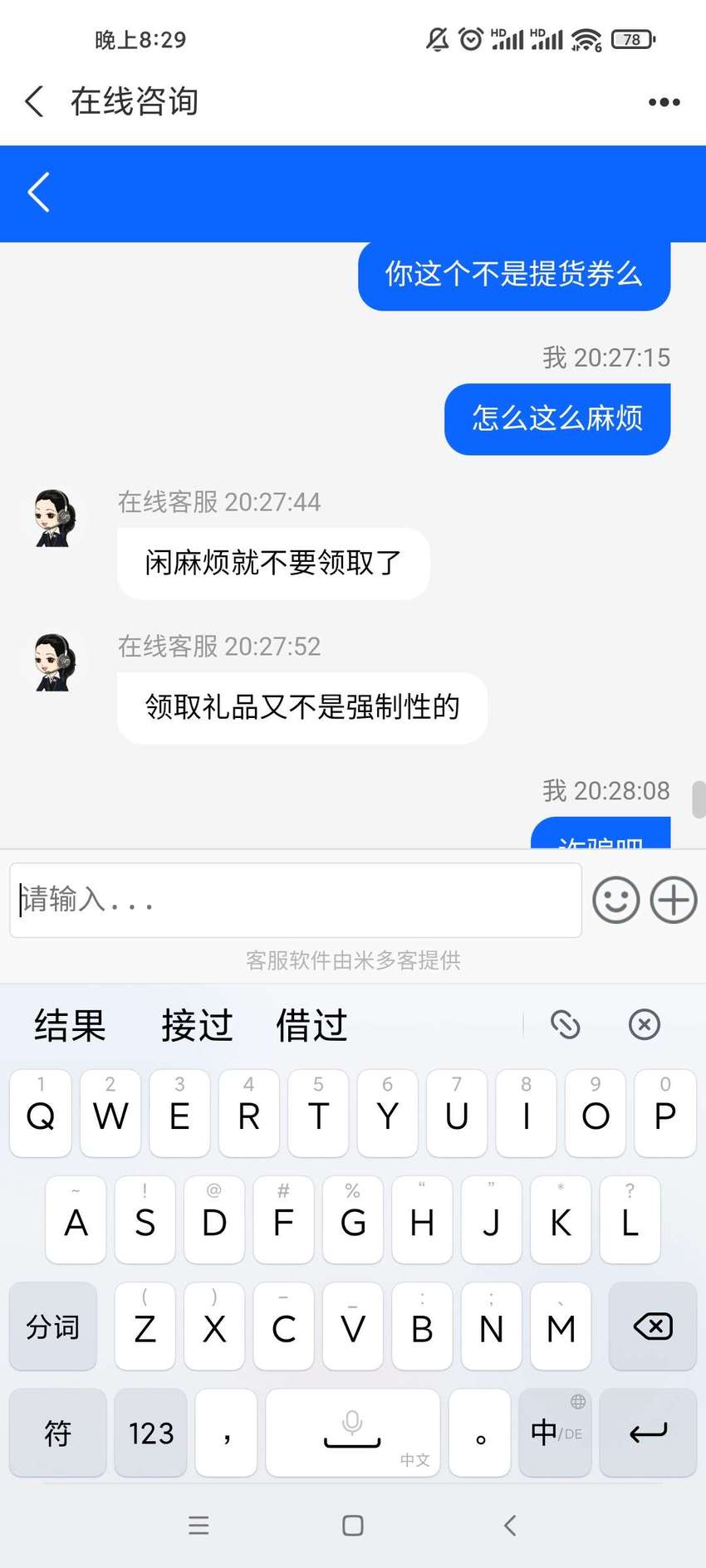706x1568 pixels.
Task: Close the keyboard suggestion bar
Action: click(645, 1024)
